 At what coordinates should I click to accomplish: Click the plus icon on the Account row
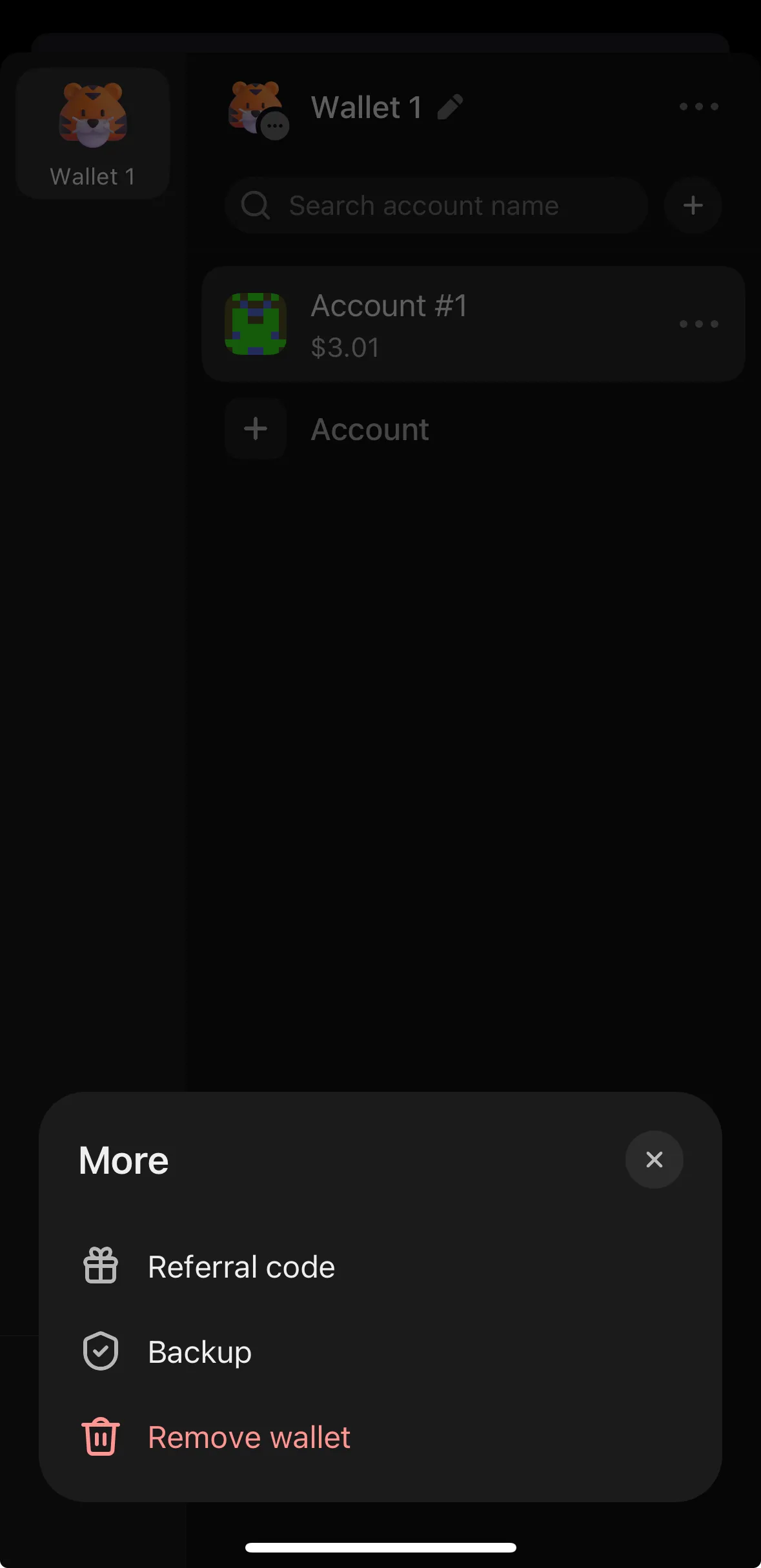pos(256,428)
